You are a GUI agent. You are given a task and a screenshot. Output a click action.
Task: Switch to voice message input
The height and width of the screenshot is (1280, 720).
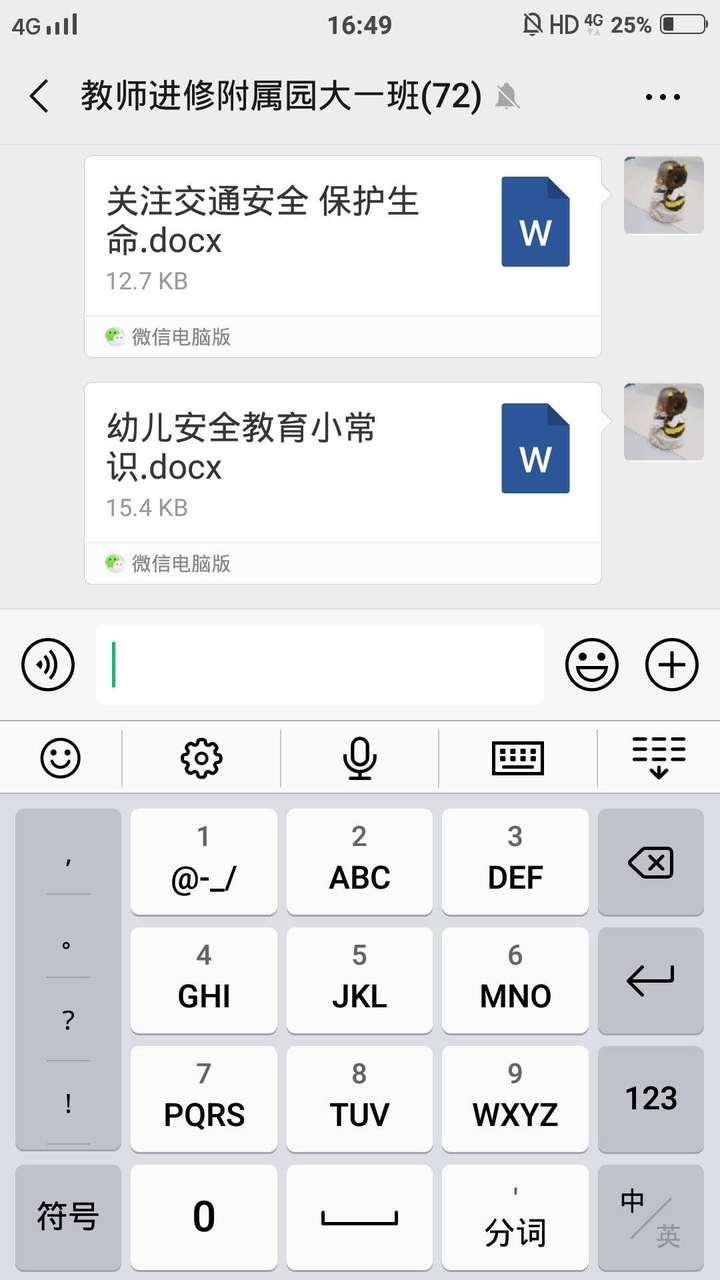48,664
